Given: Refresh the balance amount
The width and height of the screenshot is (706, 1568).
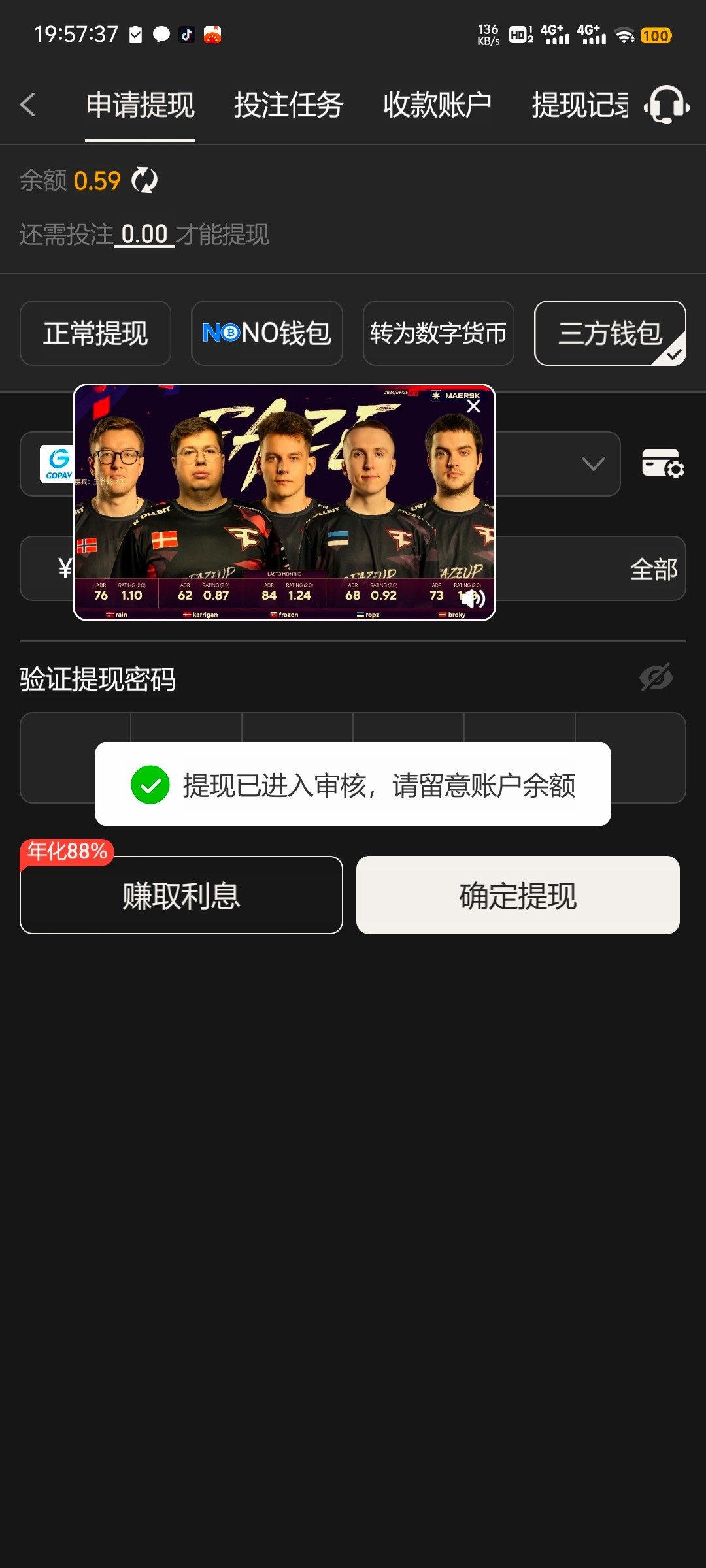Looking at the screenshot, I should tap(144, 180).
